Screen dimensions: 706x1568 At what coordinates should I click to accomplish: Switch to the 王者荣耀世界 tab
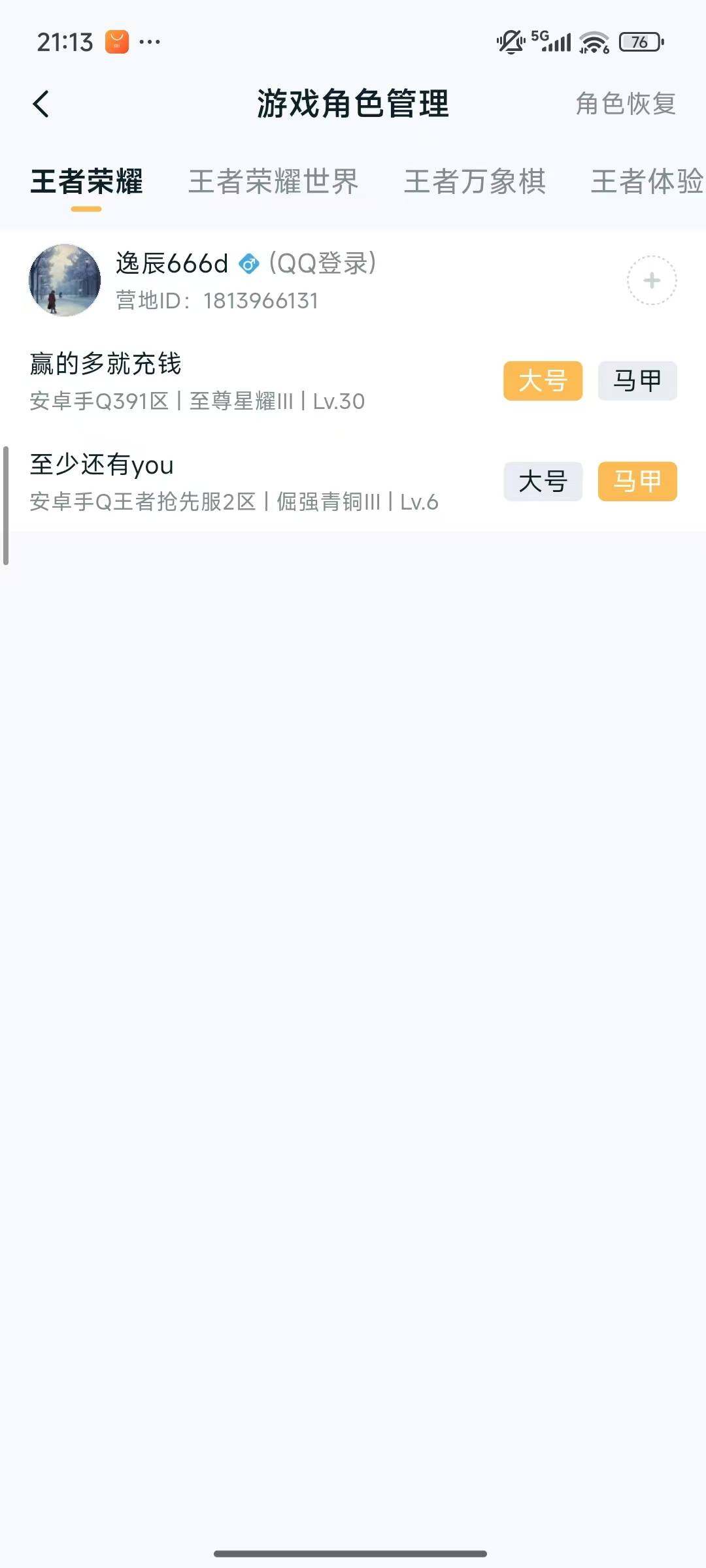click(273, 182)
